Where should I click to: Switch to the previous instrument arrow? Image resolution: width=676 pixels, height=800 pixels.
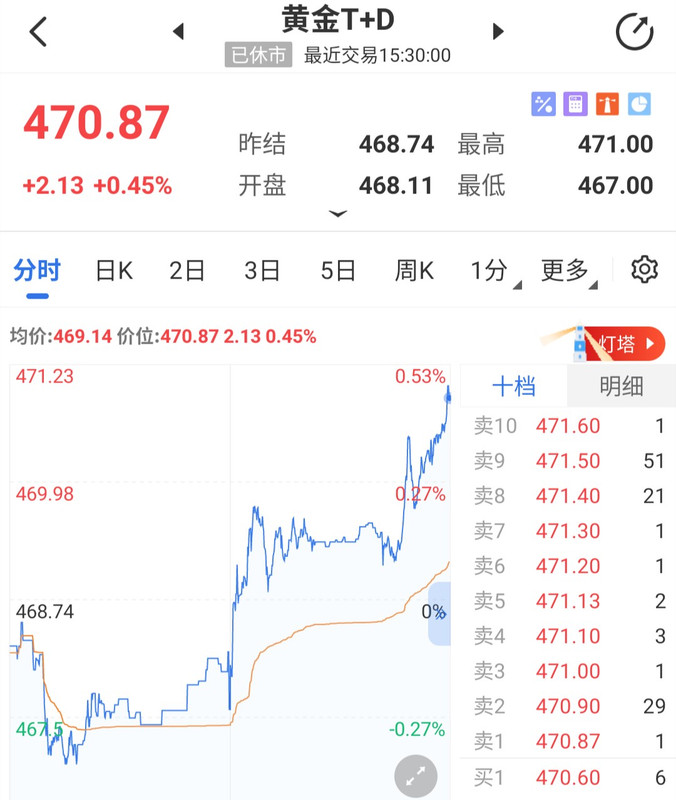coord(179,32)
